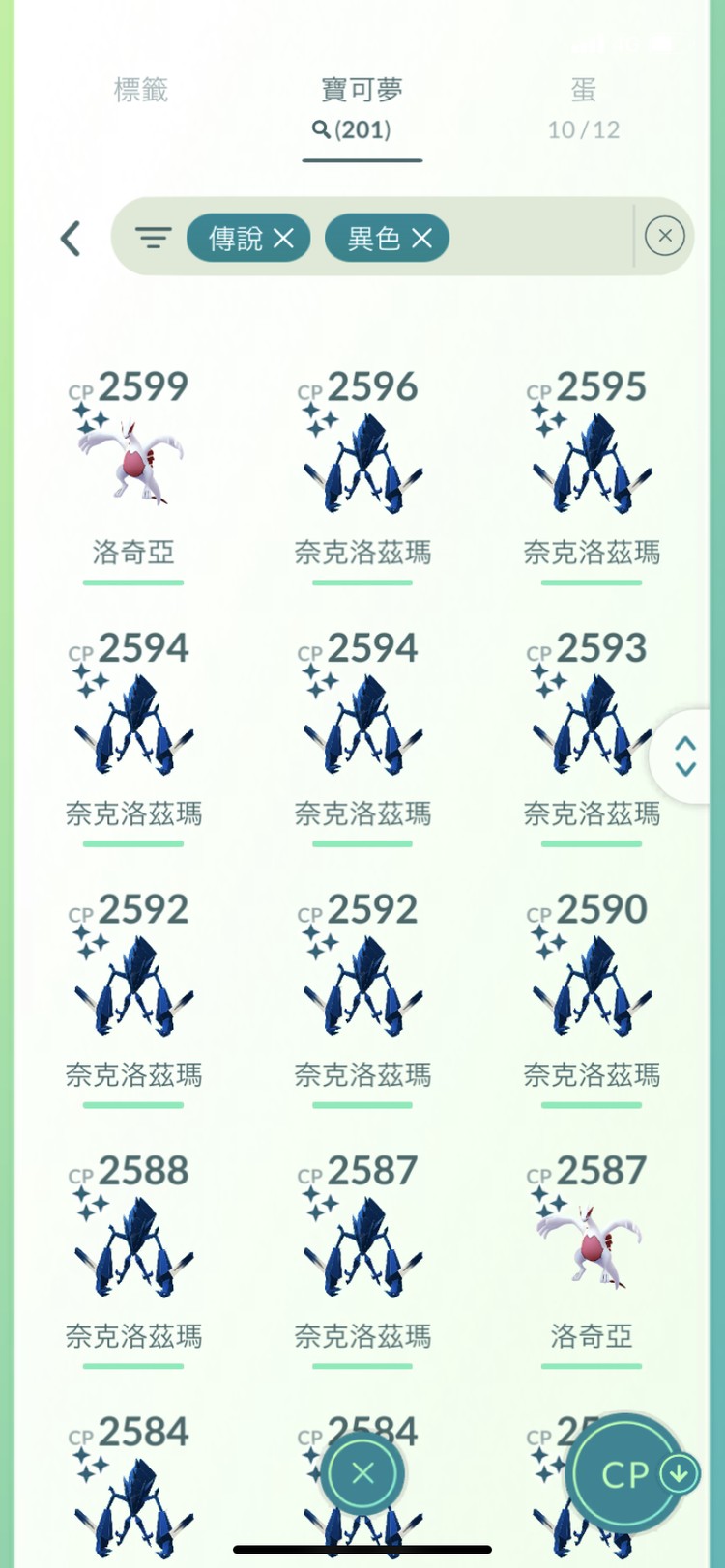
Task: Go back with the left arrow
Action: click(70, 238)
